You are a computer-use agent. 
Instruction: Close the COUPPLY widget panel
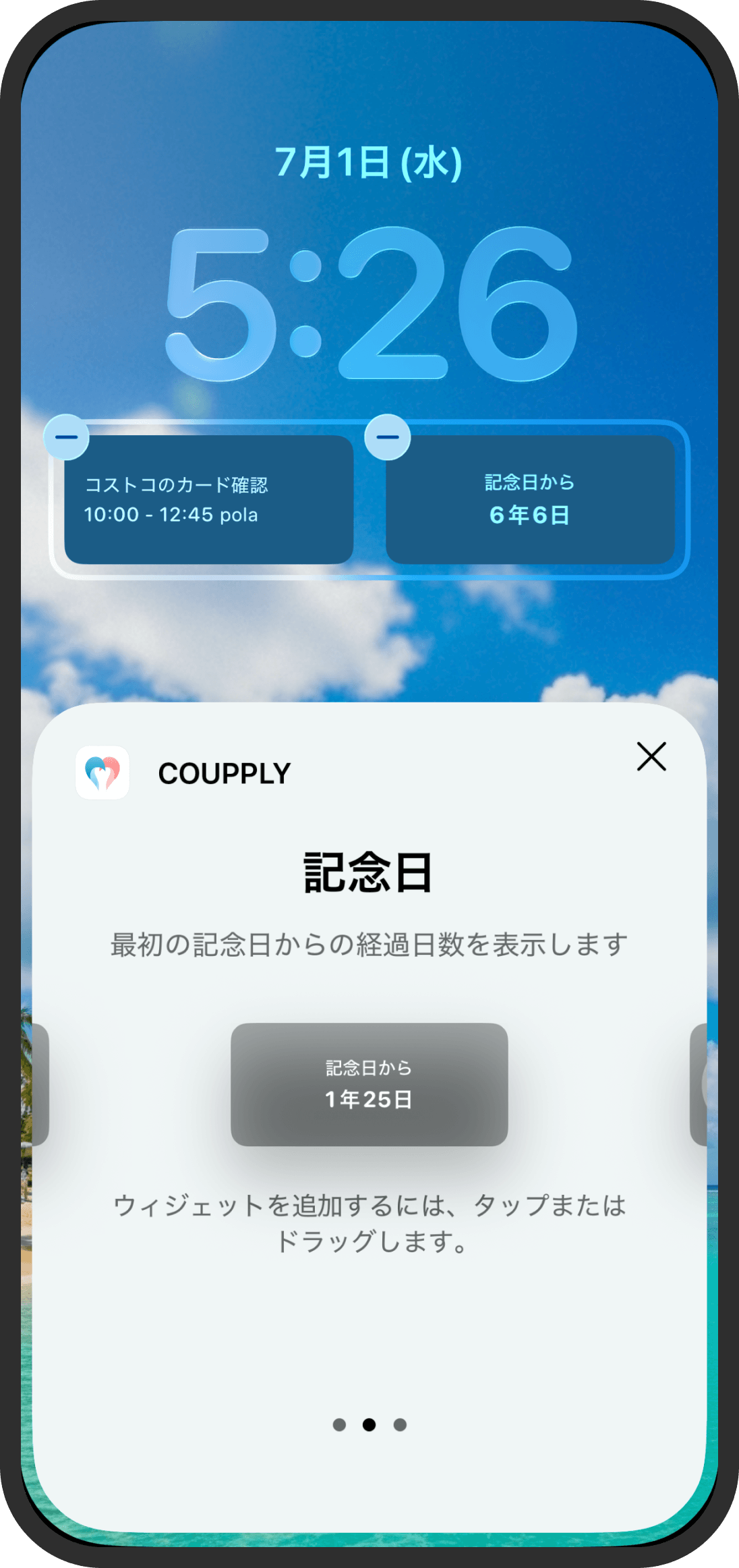click(x=651, y=756)
